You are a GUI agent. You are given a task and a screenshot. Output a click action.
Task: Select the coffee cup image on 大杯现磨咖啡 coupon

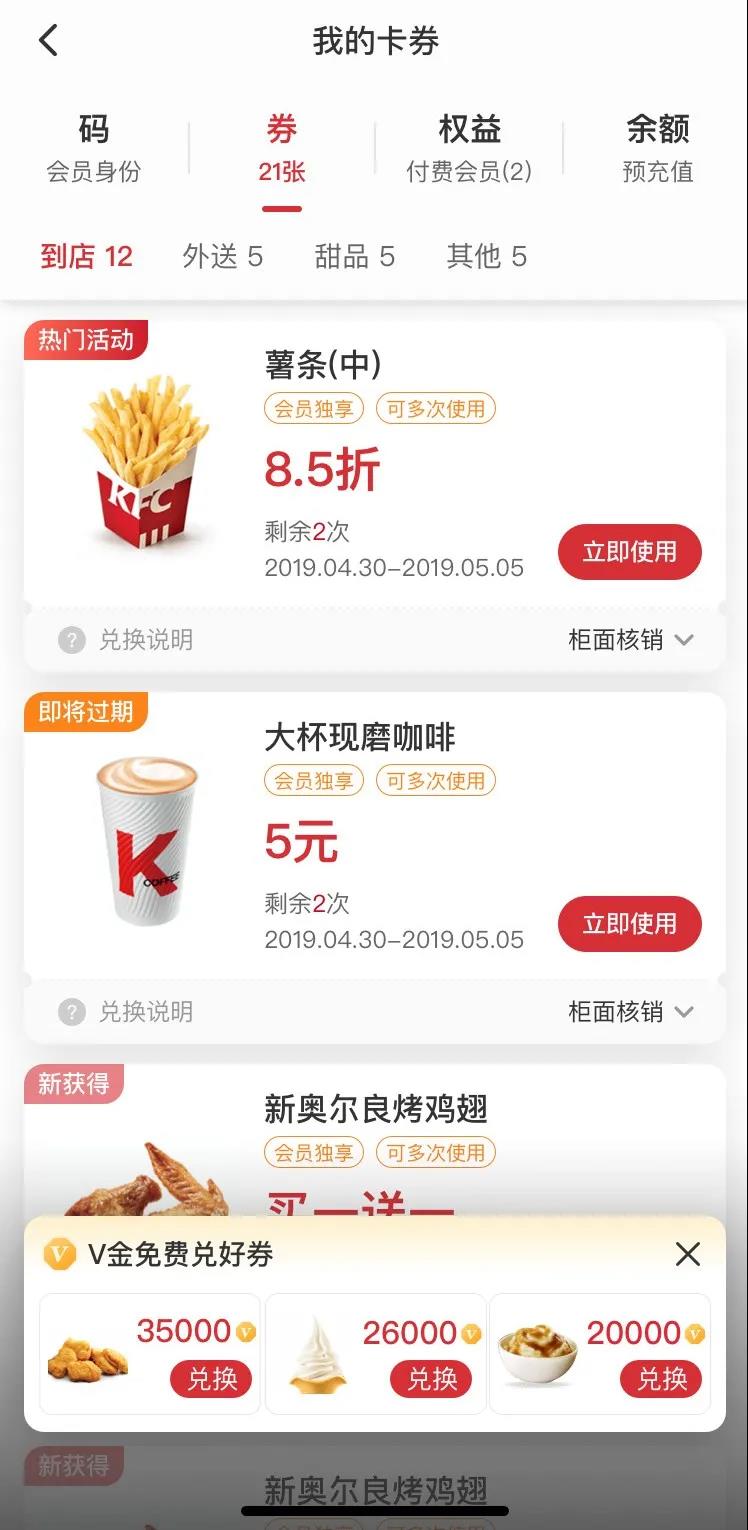[x=146, y=845]
